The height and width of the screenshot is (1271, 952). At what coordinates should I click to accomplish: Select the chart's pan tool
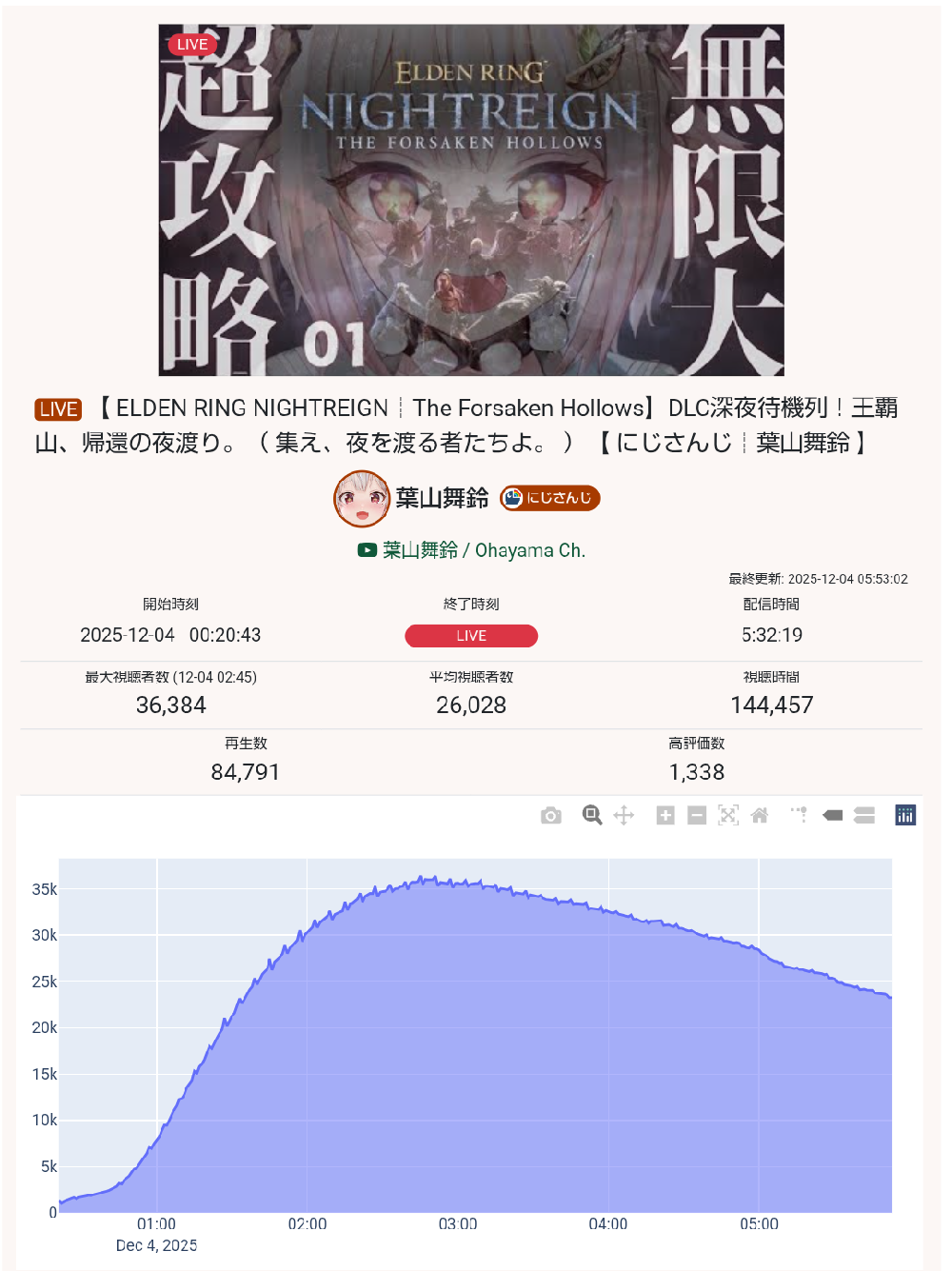click(624, 816)
